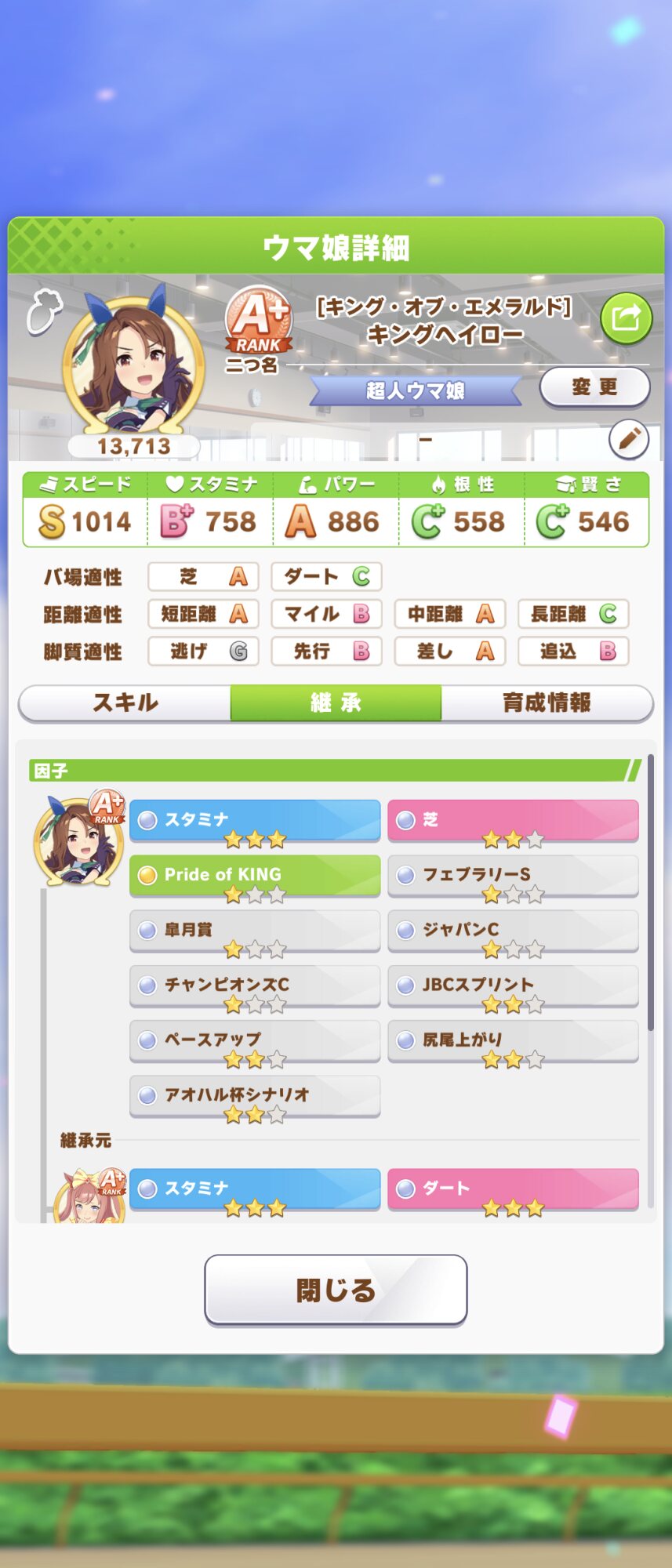Switch to the スキル tab
The width and height of the screenshot is (672, 1568).
point(125,702)
